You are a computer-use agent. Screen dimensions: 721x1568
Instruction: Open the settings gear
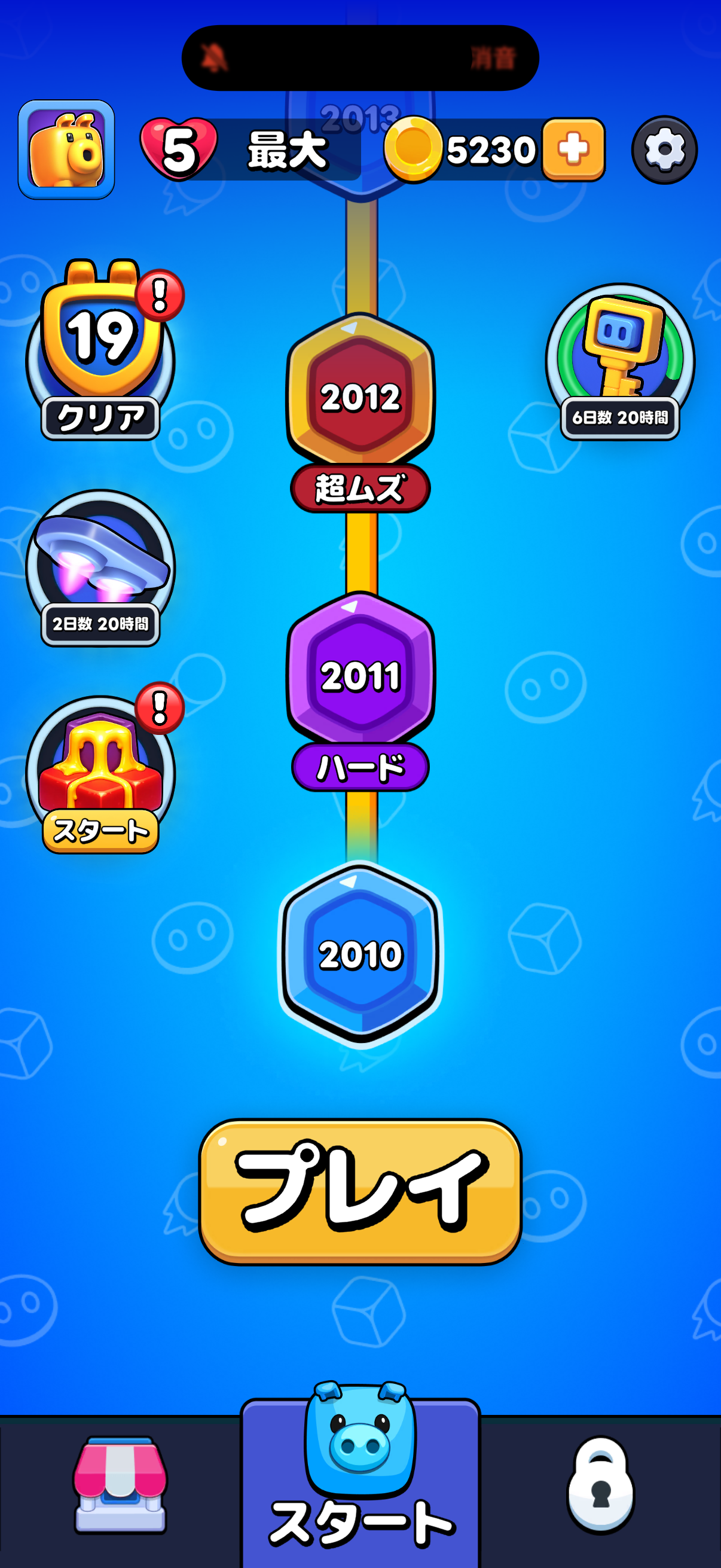(664, 150)
